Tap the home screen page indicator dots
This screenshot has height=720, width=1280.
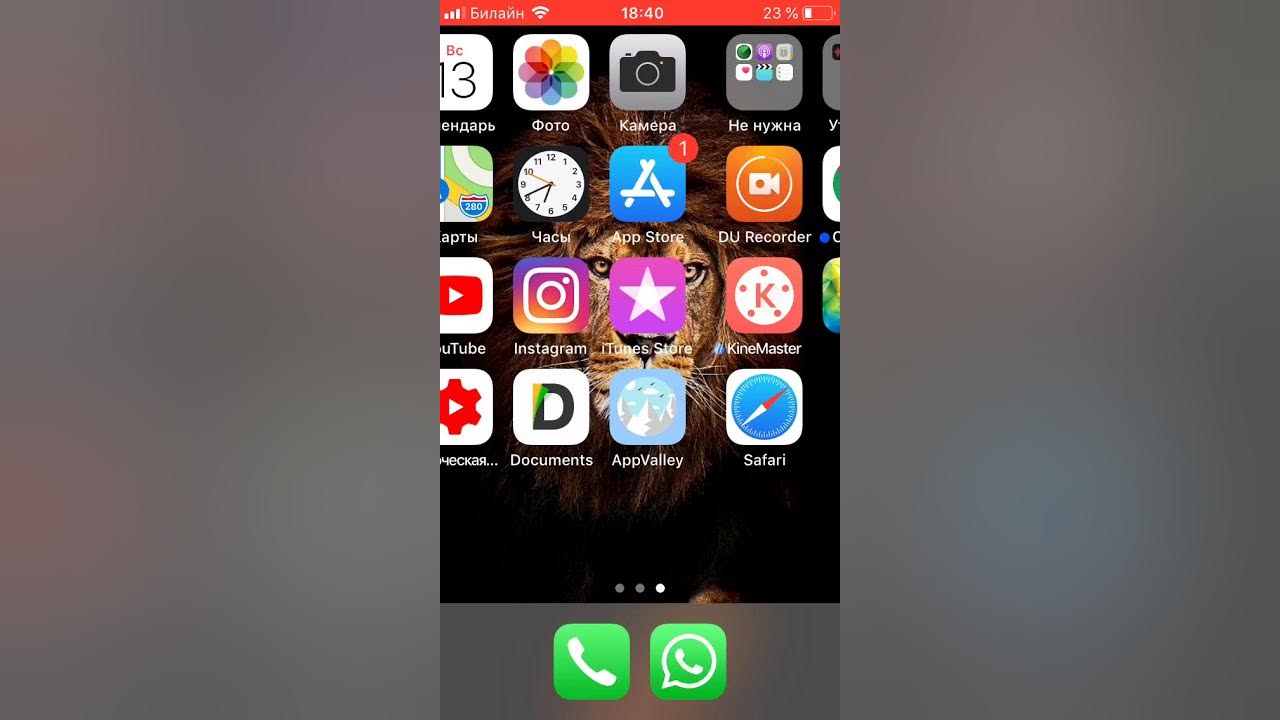(640, 588)
